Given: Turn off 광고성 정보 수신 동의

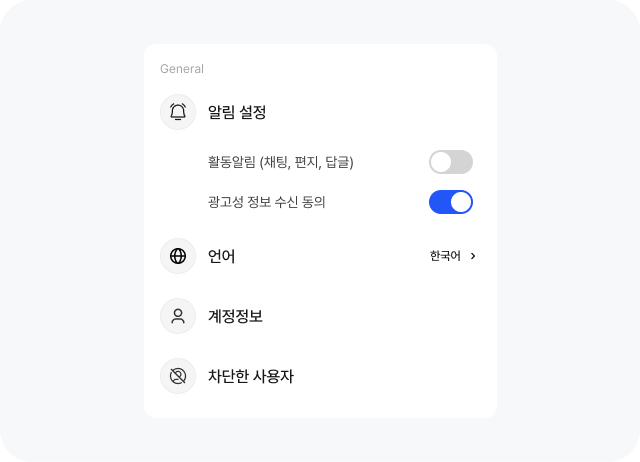Looking at the screenshot, I should tap(451, 202).
